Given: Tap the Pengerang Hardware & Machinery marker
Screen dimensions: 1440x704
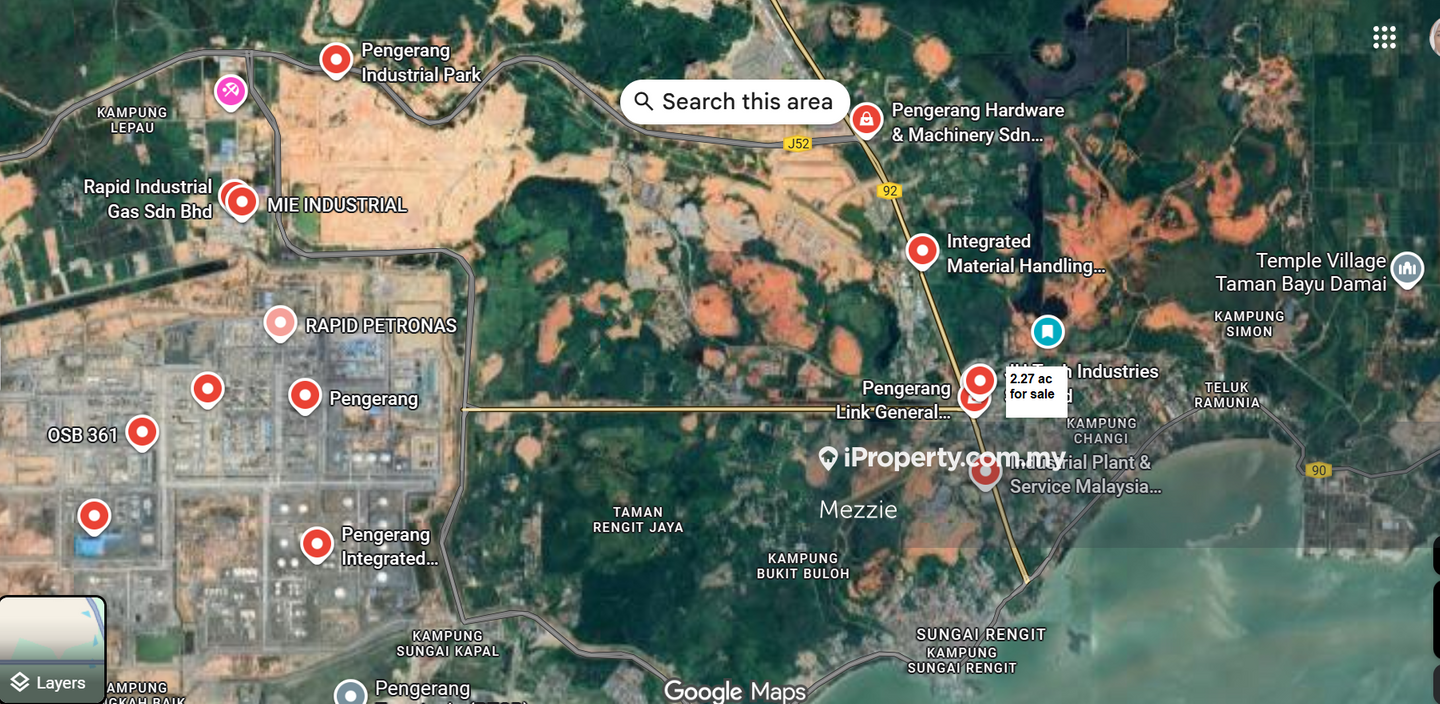Looking at the screenshot, I should [866, 120].
